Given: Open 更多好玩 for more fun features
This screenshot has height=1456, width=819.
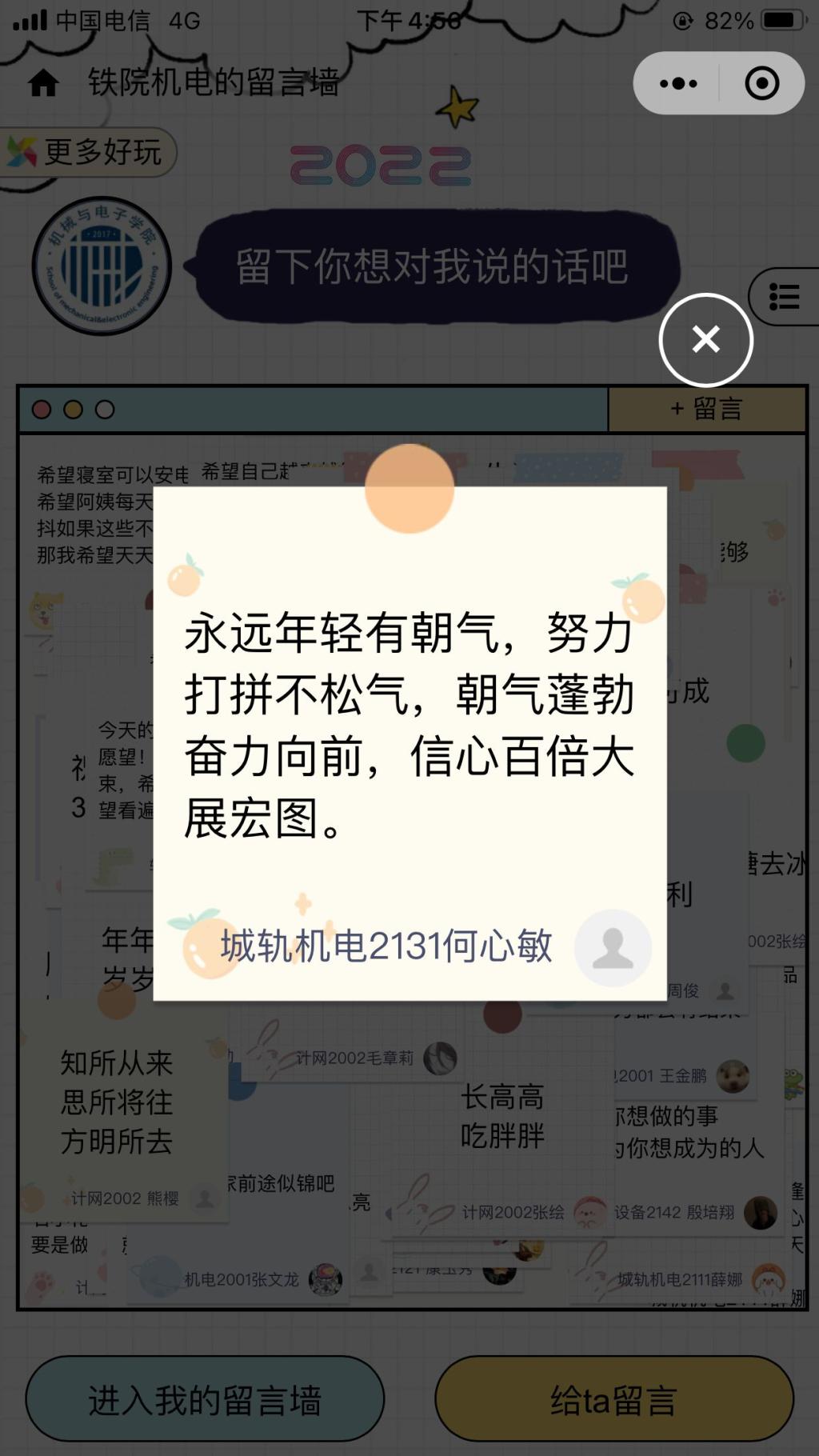Looking at the screenshot, I should coord(88,152).
